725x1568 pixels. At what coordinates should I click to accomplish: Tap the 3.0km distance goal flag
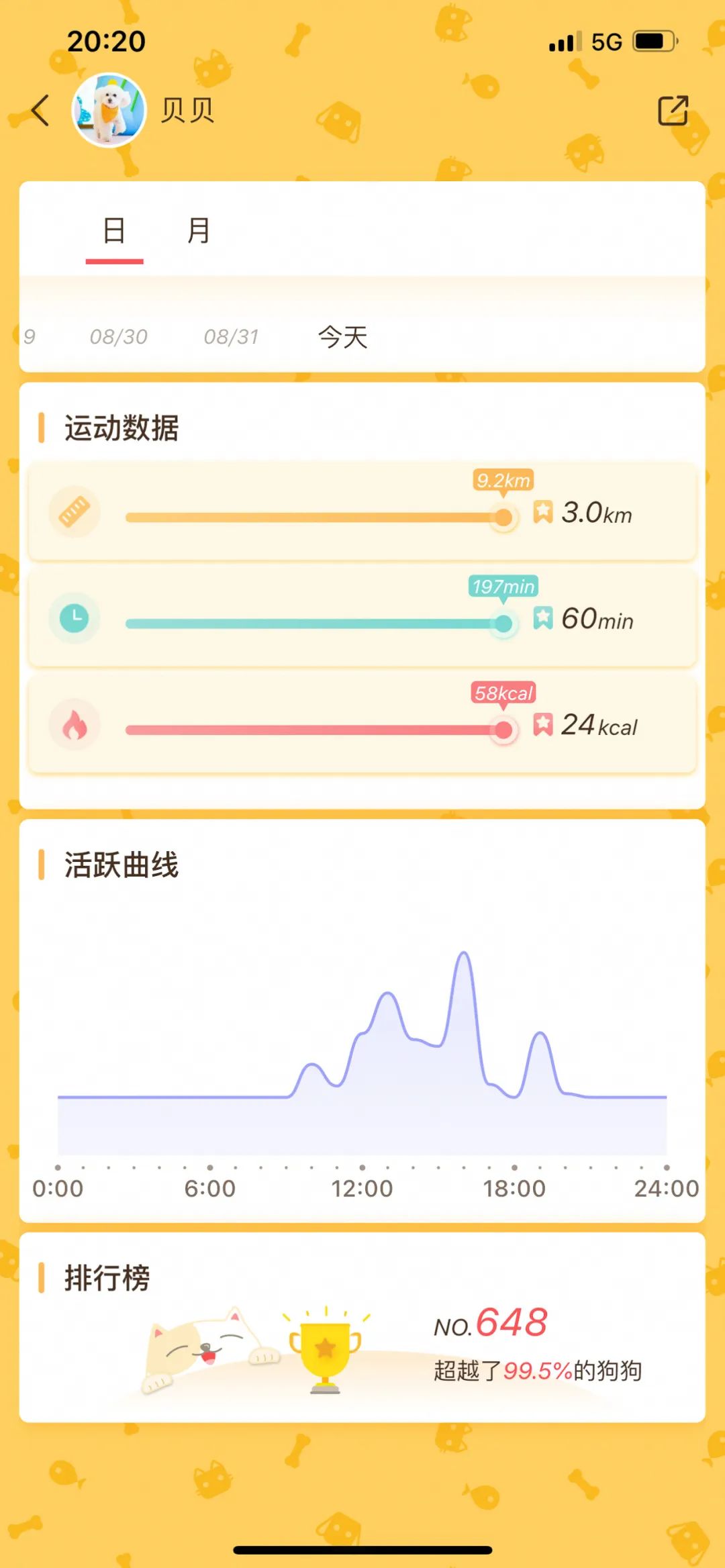point(543,512)
